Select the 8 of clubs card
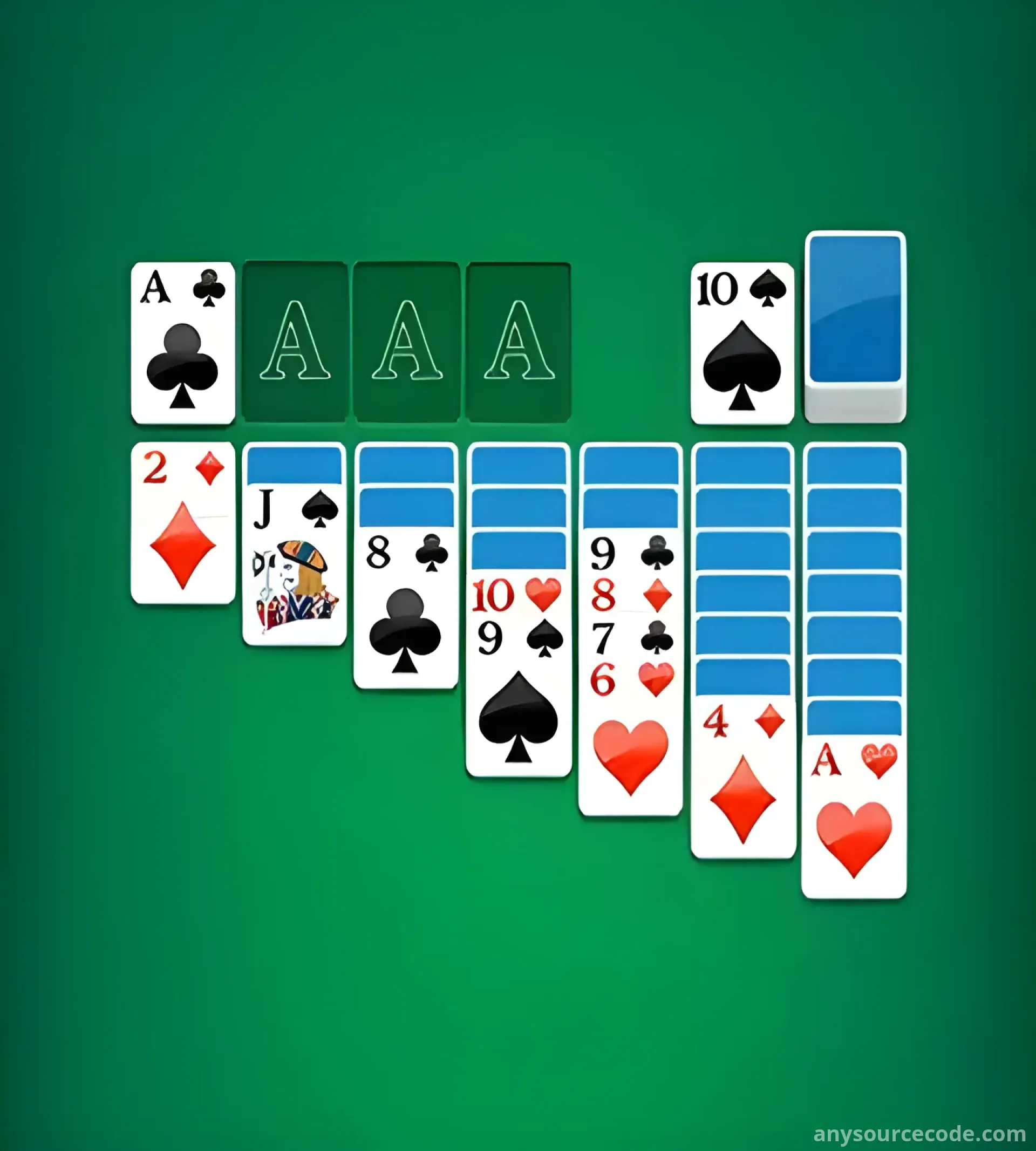This screenshot has height=1151, width=1036. pyautogui.click(x=405, y=609)
